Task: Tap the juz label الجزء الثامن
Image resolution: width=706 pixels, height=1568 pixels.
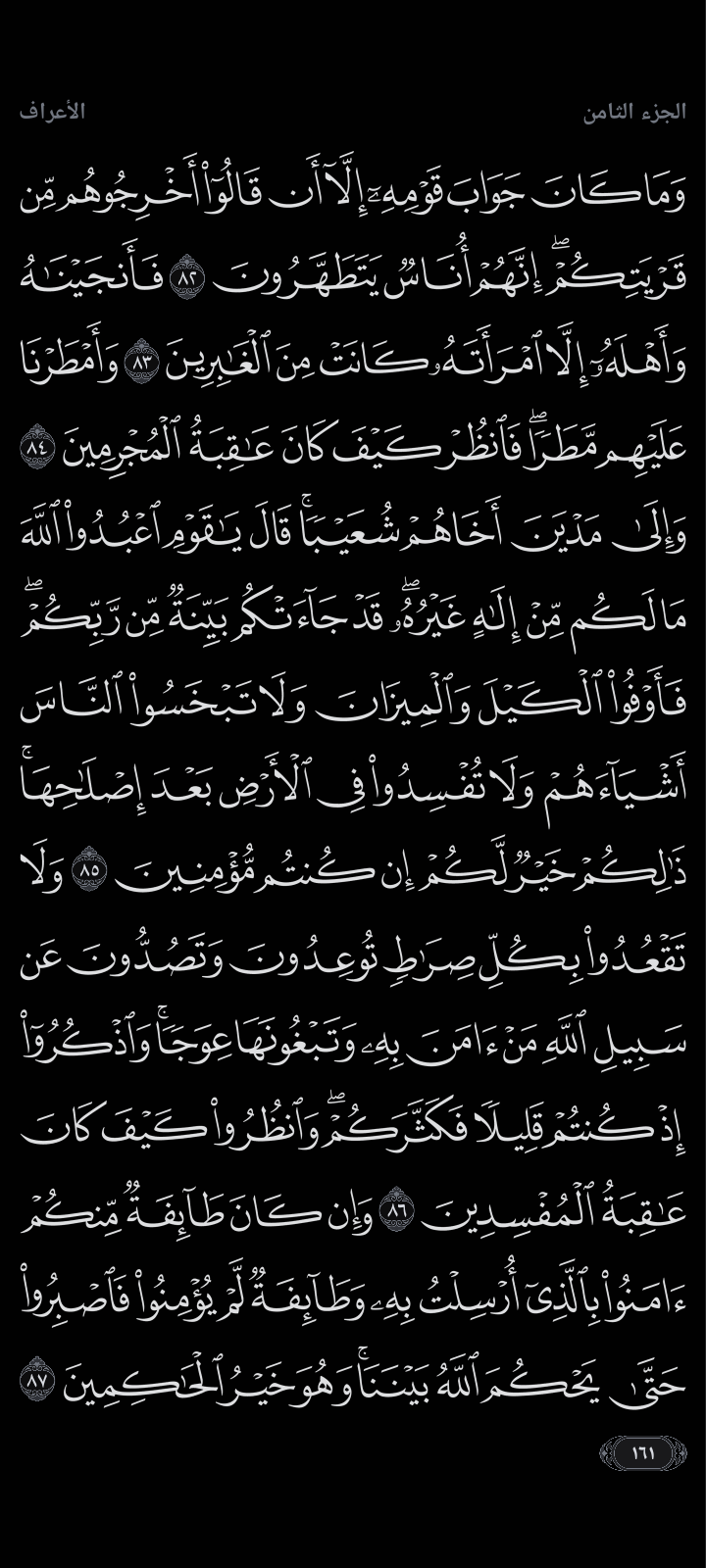Action: [634, 111]
